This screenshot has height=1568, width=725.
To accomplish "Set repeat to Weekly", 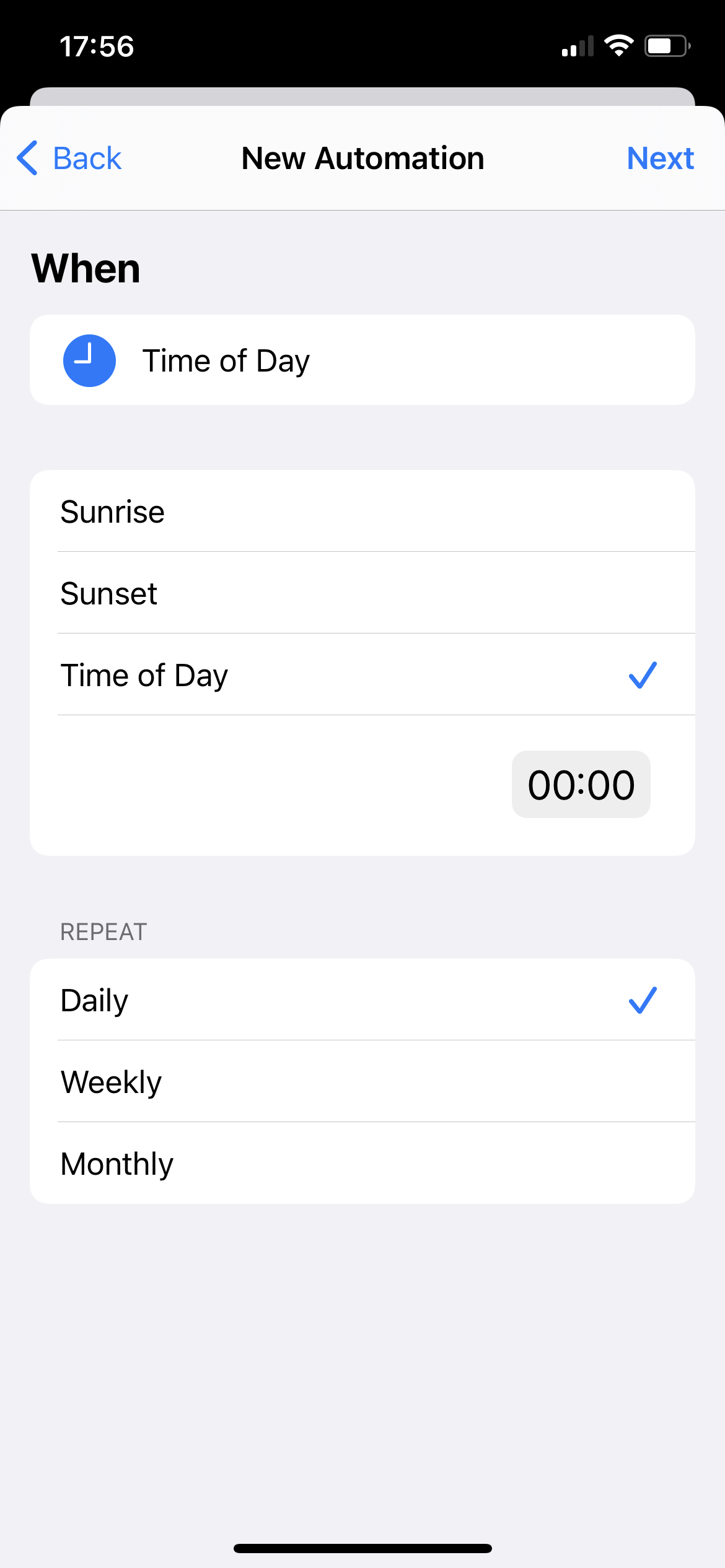I will [362, 1082].
